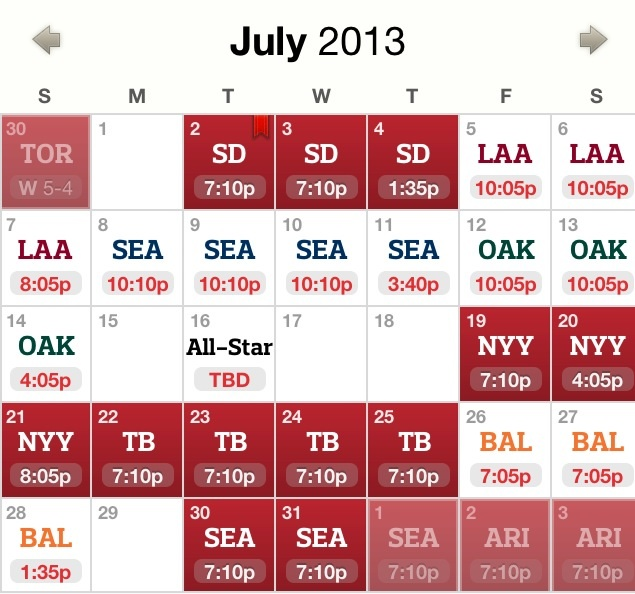The height and width of the screenshot is (594, 635).
Task: View the July 7 LAA 8:05p game
Action: (46, 258)
